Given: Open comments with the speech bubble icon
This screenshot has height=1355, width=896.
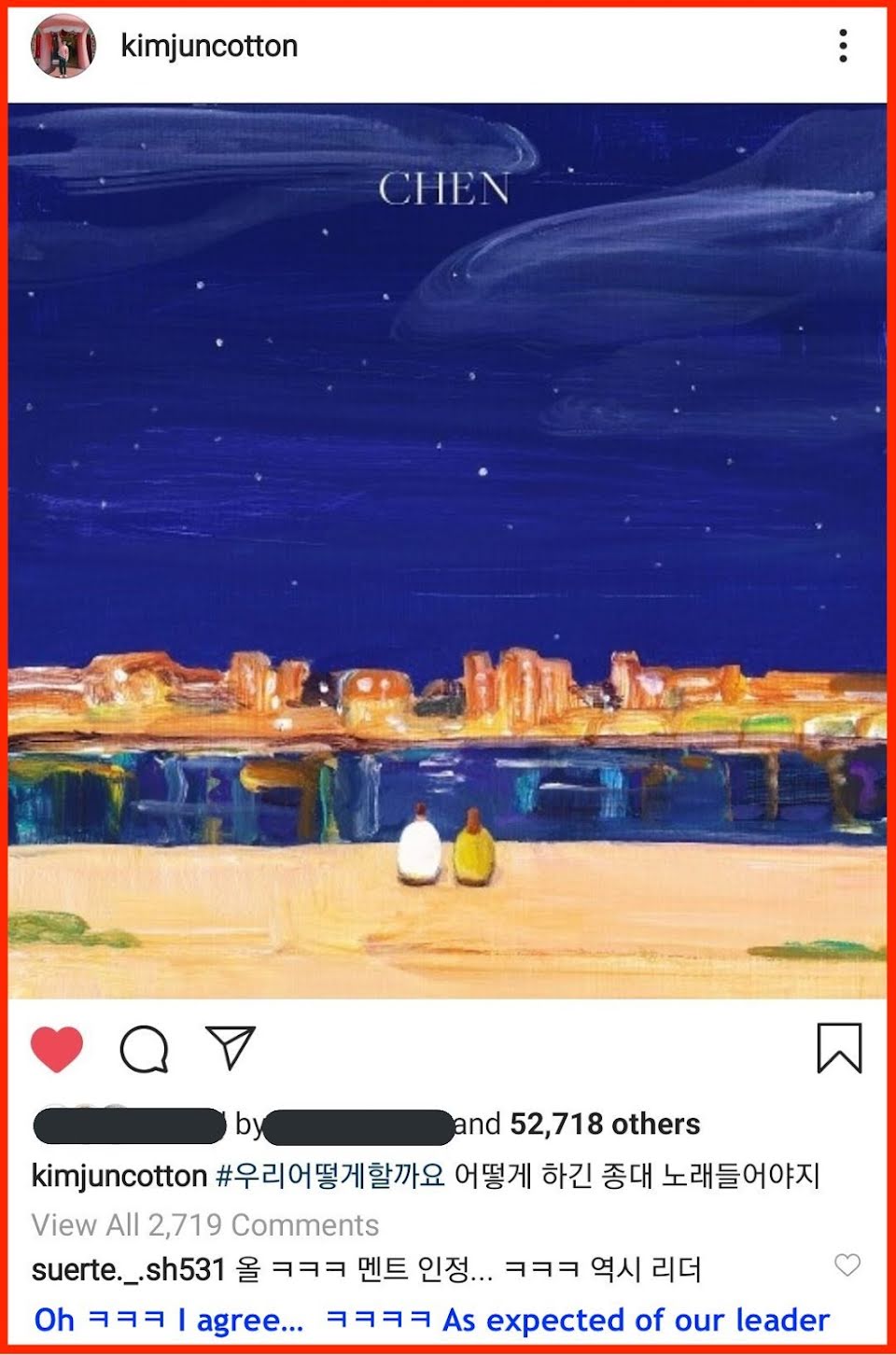Looking at the screenshot, I should 144,1048.
